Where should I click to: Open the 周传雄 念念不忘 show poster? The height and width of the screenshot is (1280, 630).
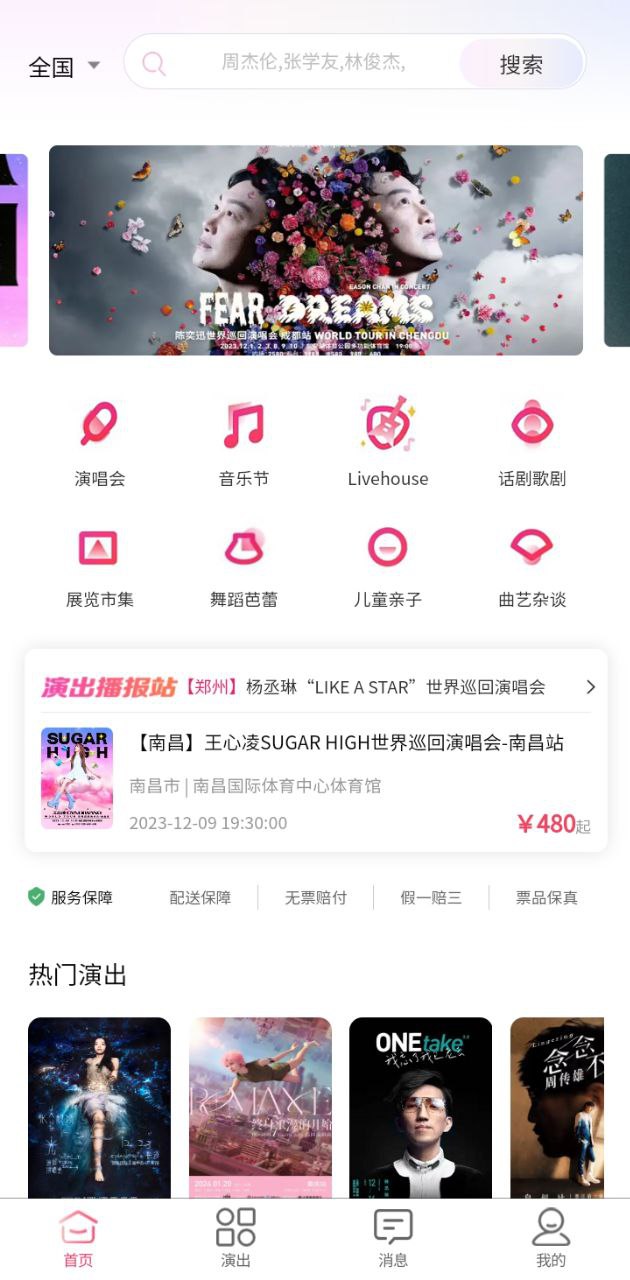557,1105
